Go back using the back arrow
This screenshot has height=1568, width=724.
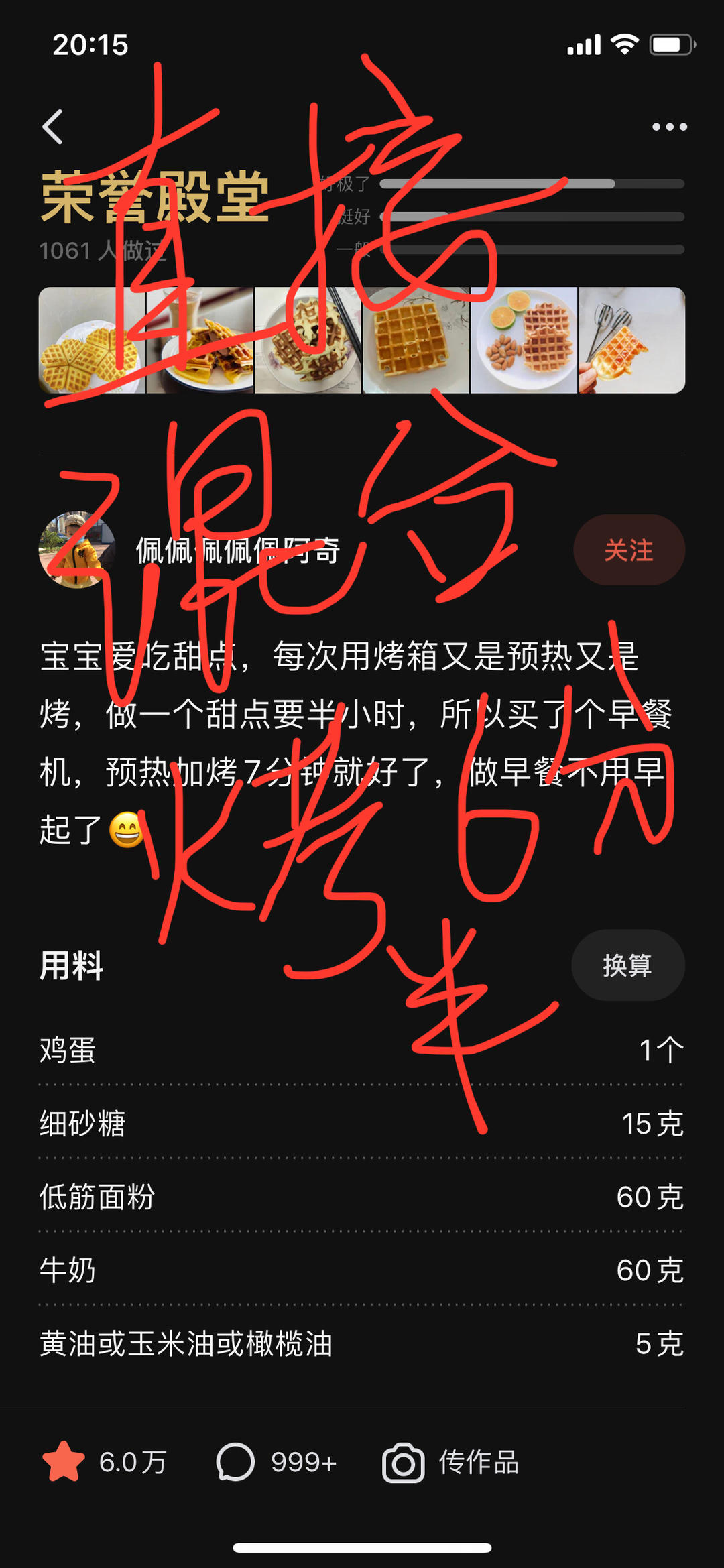point(53,127)
